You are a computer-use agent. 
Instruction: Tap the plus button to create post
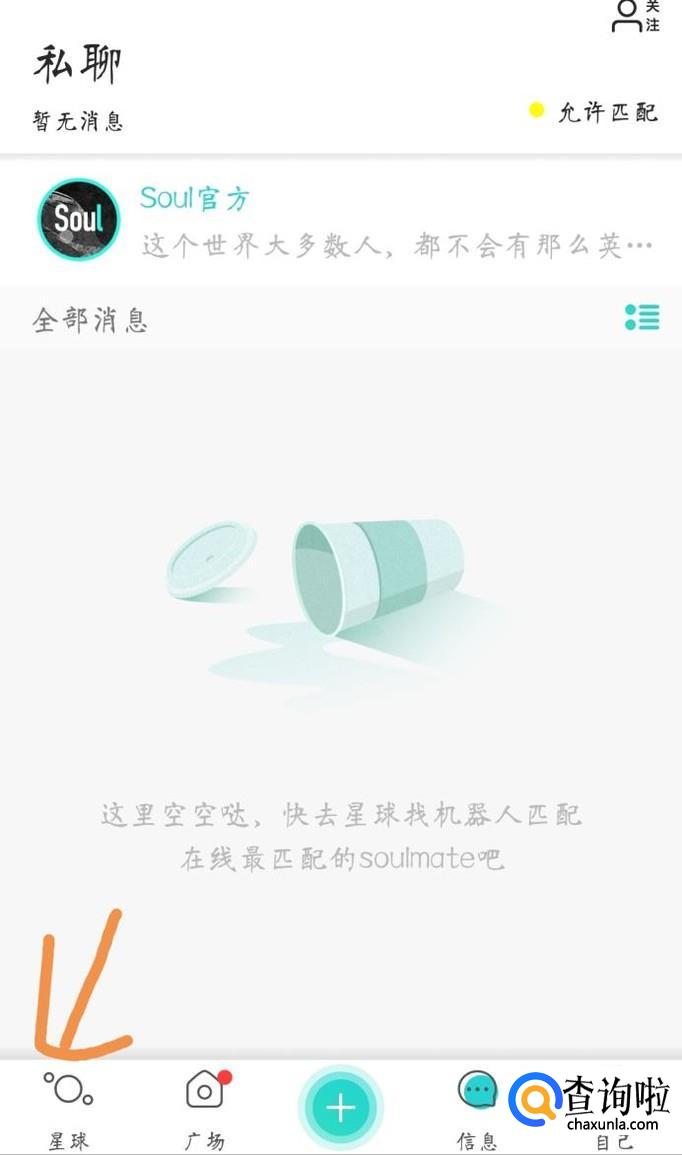(341, 1108)
